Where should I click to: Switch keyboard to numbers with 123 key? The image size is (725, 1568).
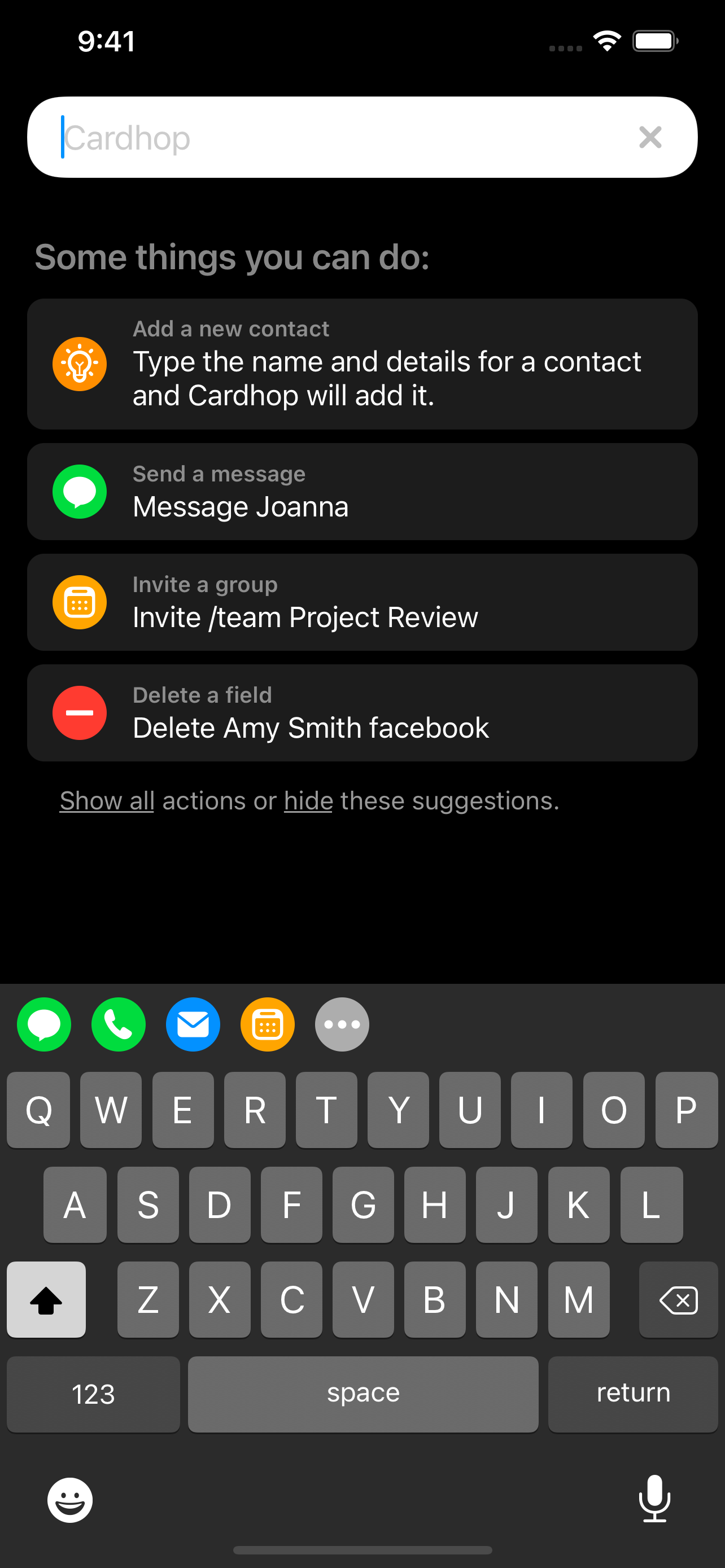93,1394
